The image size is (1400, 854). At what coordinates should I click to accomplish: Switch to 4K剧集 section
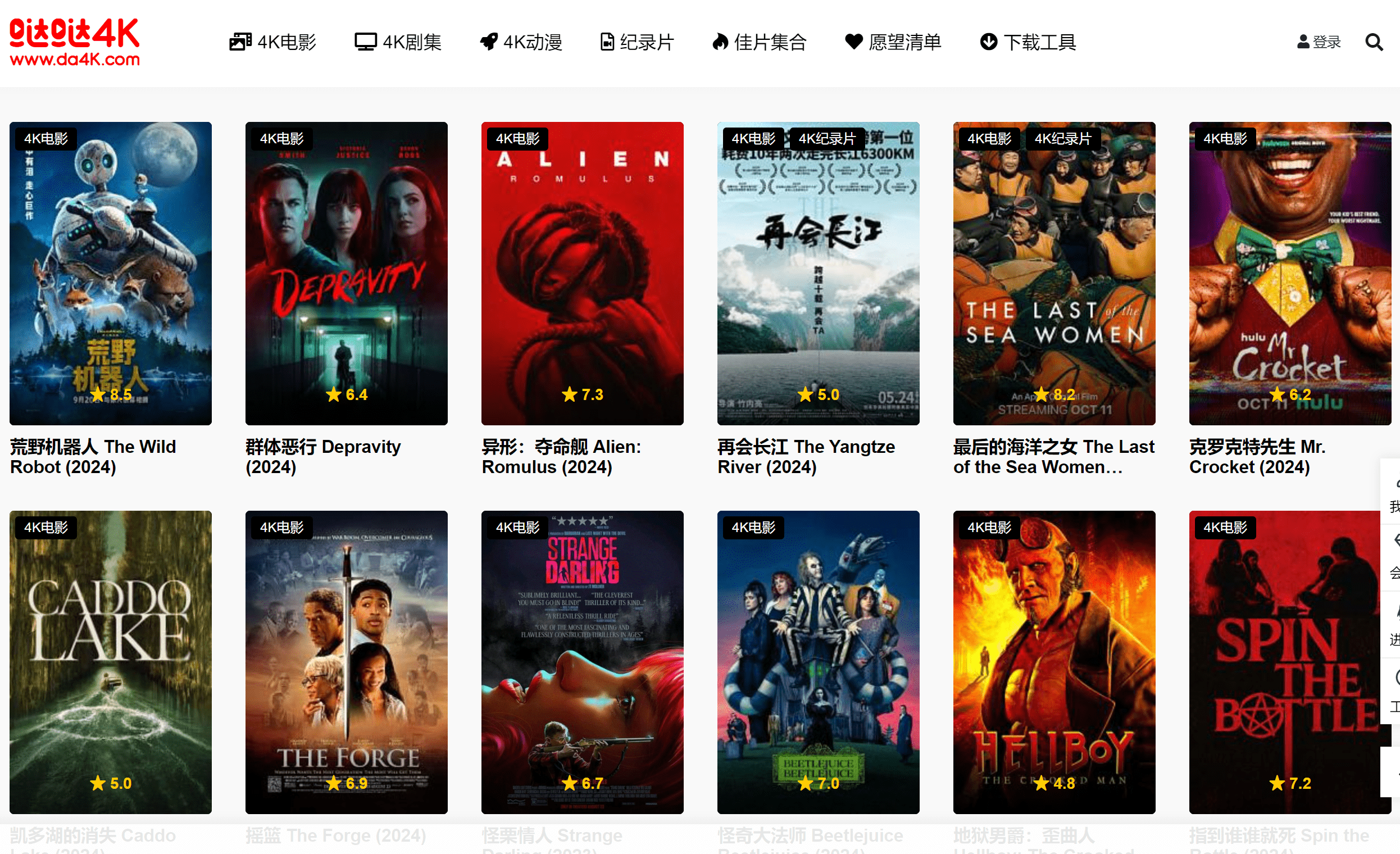click(x=398, y=42)
